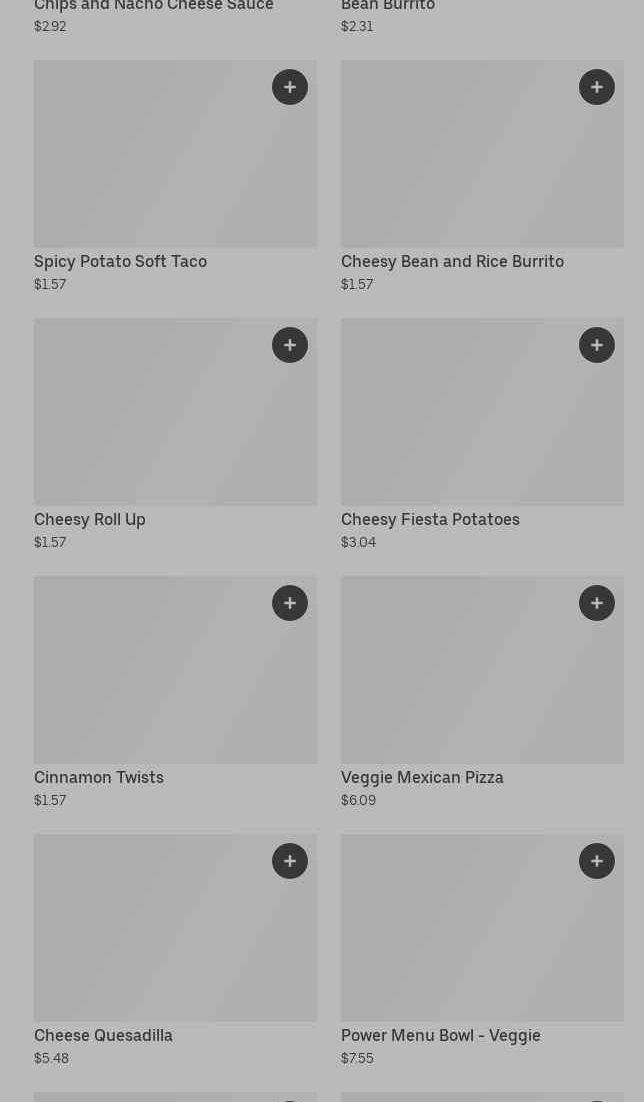
Task: Add Spicy Potato Soft Taco to cart
Action: click(x=290, y=87)
